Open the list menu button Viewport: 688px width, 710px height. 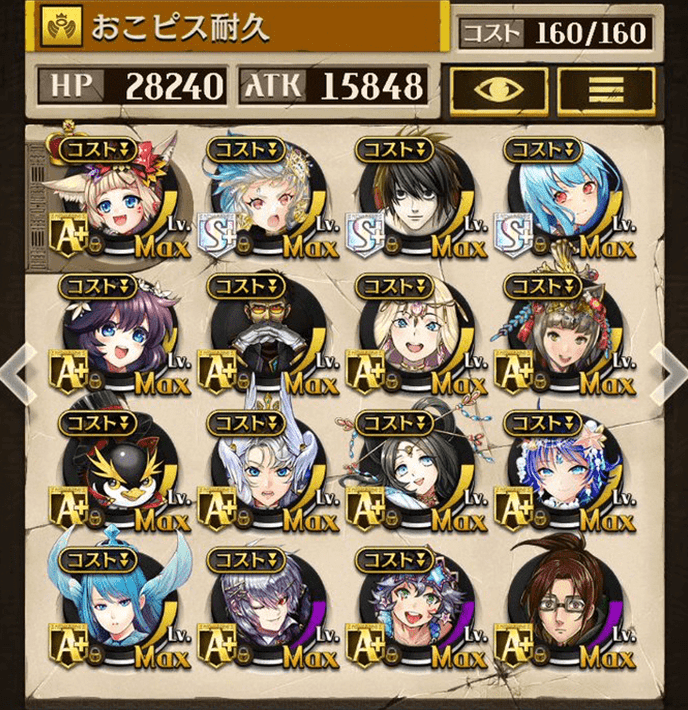tap(606, 88)
